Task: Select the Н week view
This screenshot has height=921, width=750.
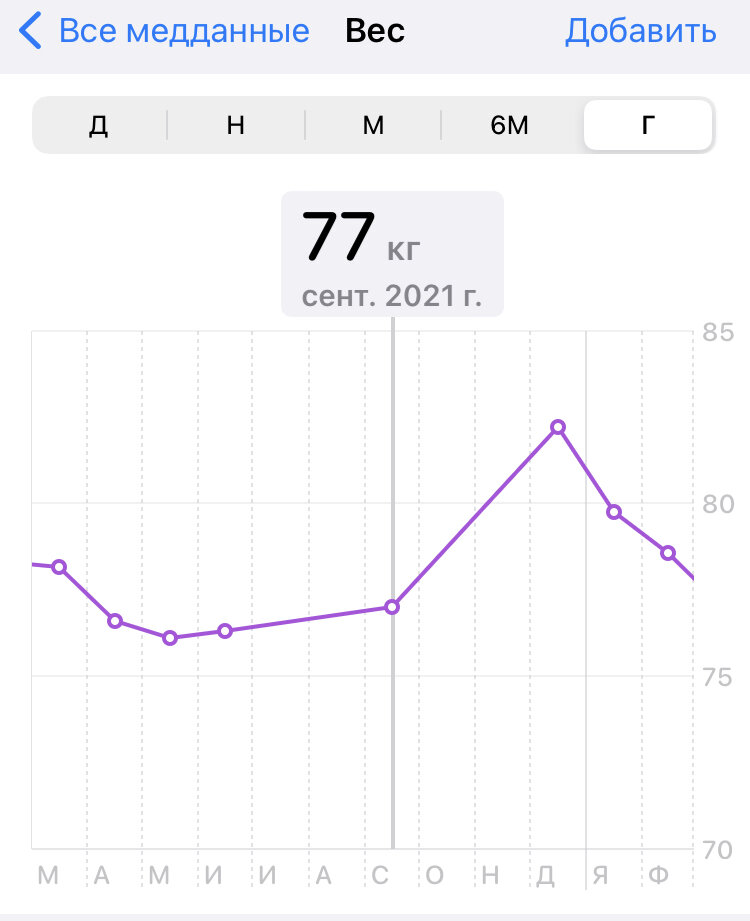Action: pyautogui.click(x=236, y=126)
